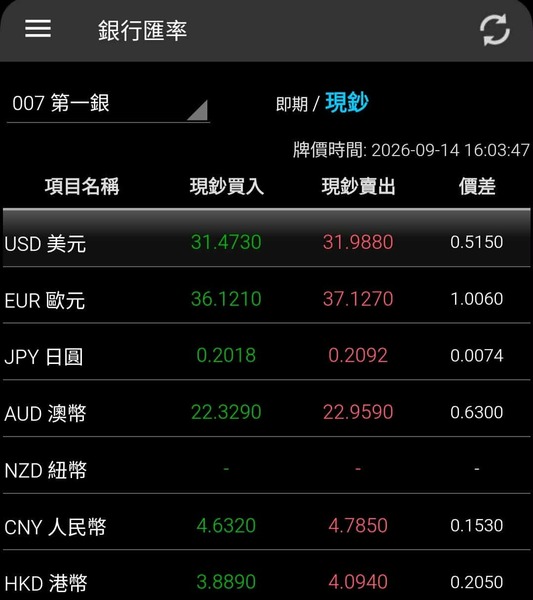Viewport: 533px width, 600px height.
Task: Tap the AUD 澳幣 row
Action: pos(266,408)
